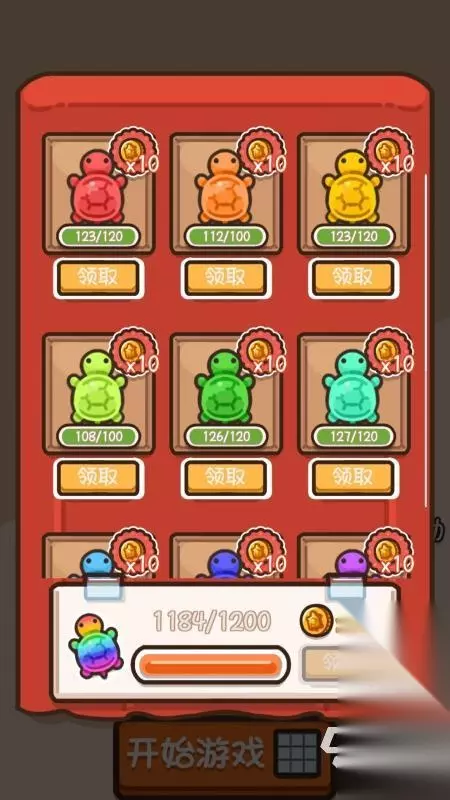The image size is (450, 800).
Task: Claim the light green turtle reward
Action: pos(98,479)
